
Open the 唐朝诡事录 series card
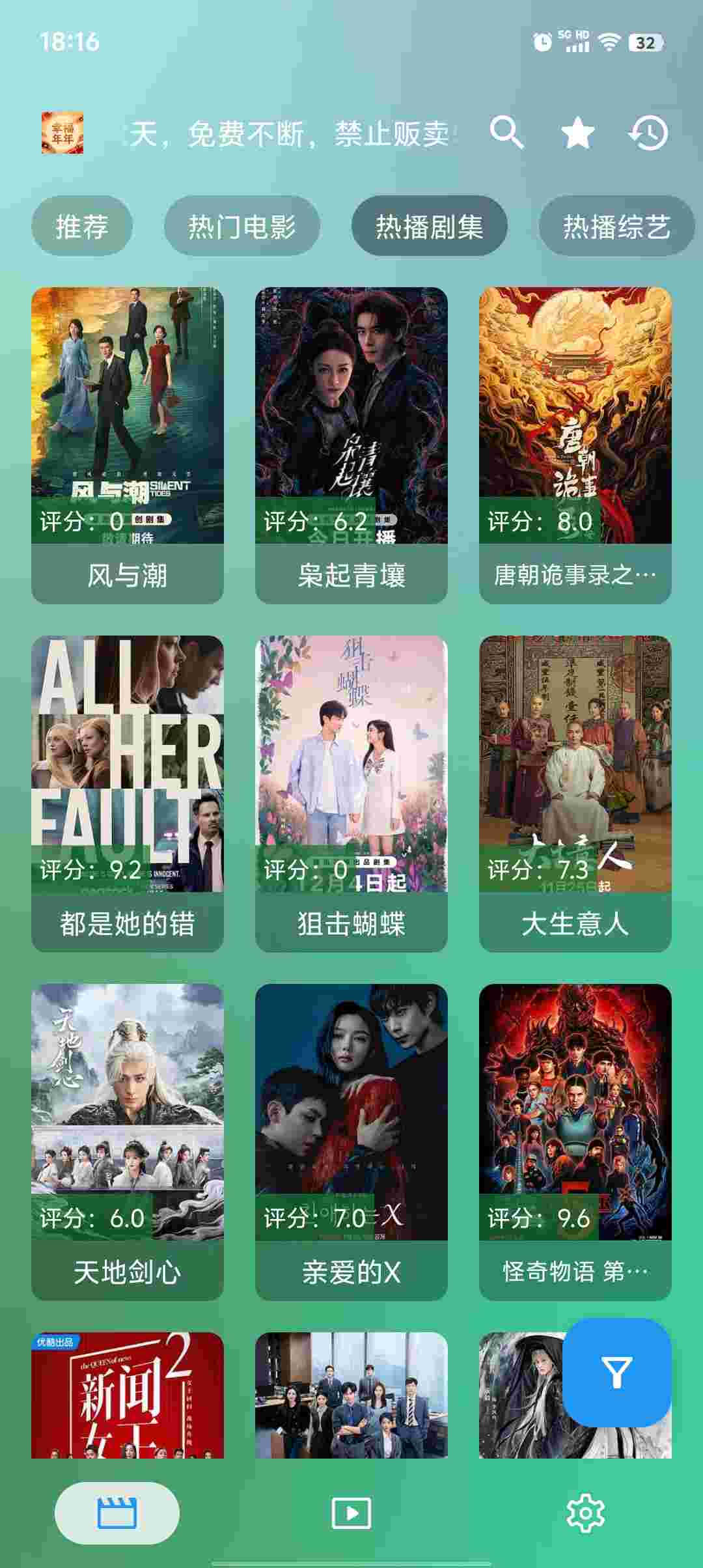click(x=575, y=445)
